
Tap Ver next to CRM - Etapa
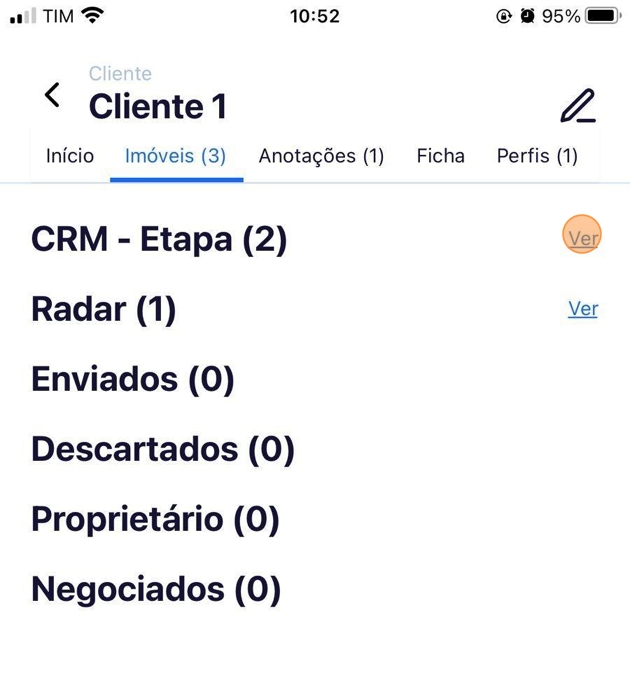582,238
